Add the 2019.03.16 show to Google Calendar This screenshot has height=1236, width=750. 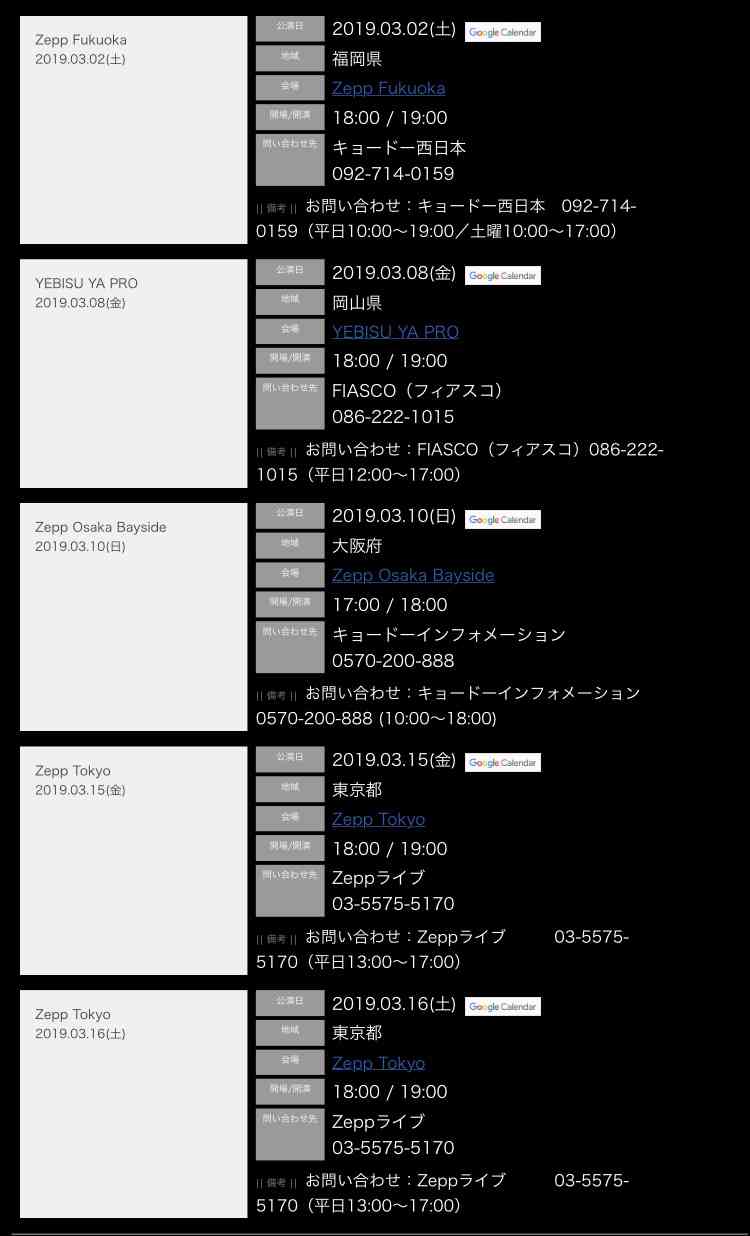[x=502, y=1007]
